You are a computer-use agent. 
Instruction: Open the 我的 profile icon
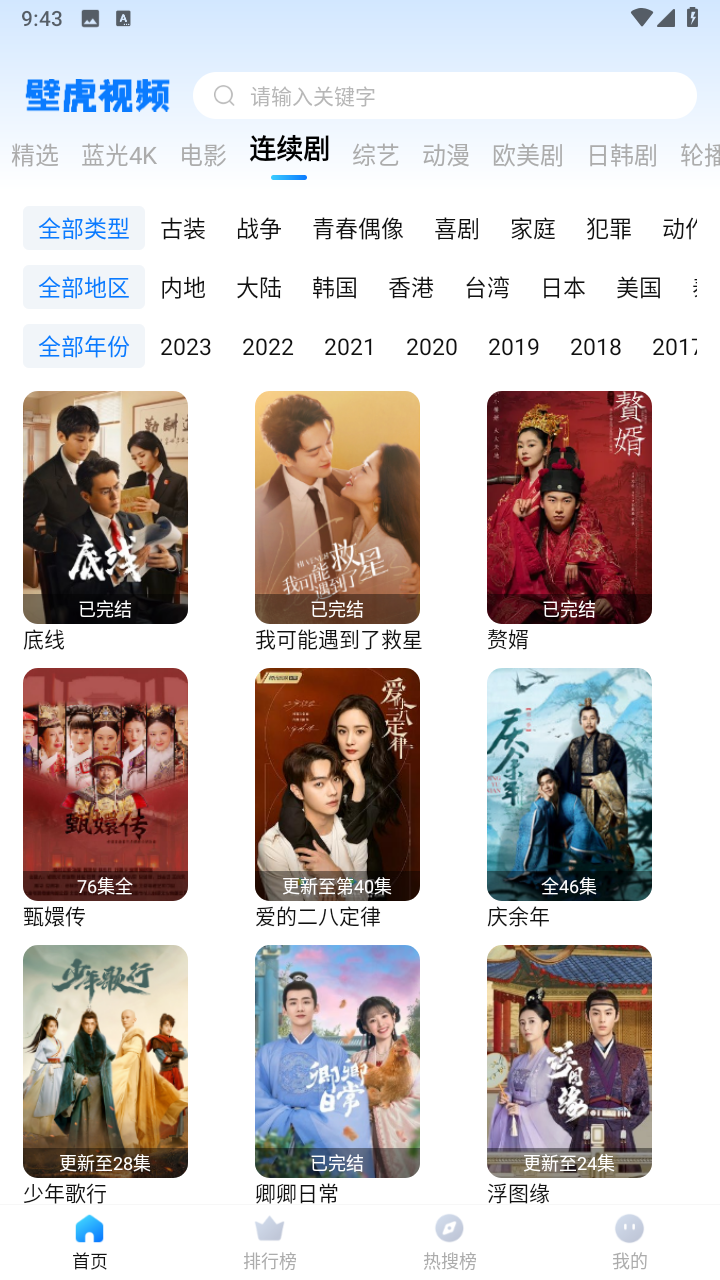click(x=629, y=1230)
